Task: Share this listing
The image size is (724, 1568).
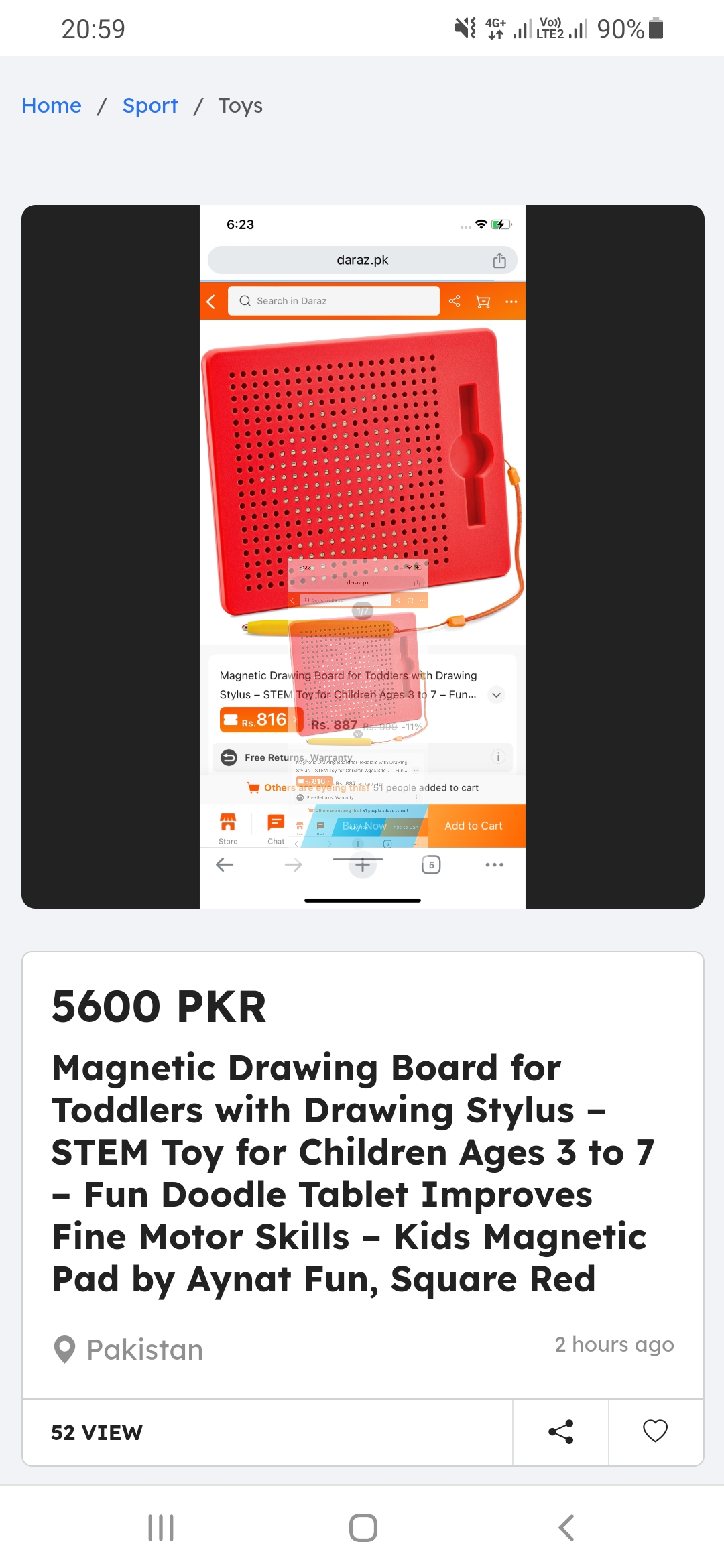Action: point(560,1432)
